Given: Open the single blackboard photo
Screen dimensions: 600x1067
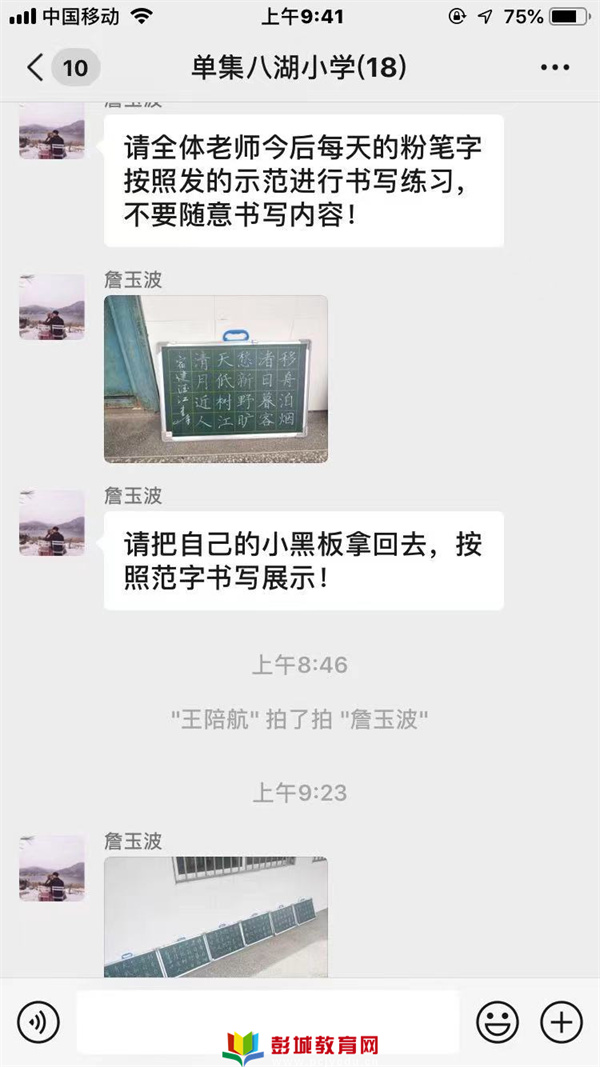Looking at the screenshot, I should pos(216,378).
